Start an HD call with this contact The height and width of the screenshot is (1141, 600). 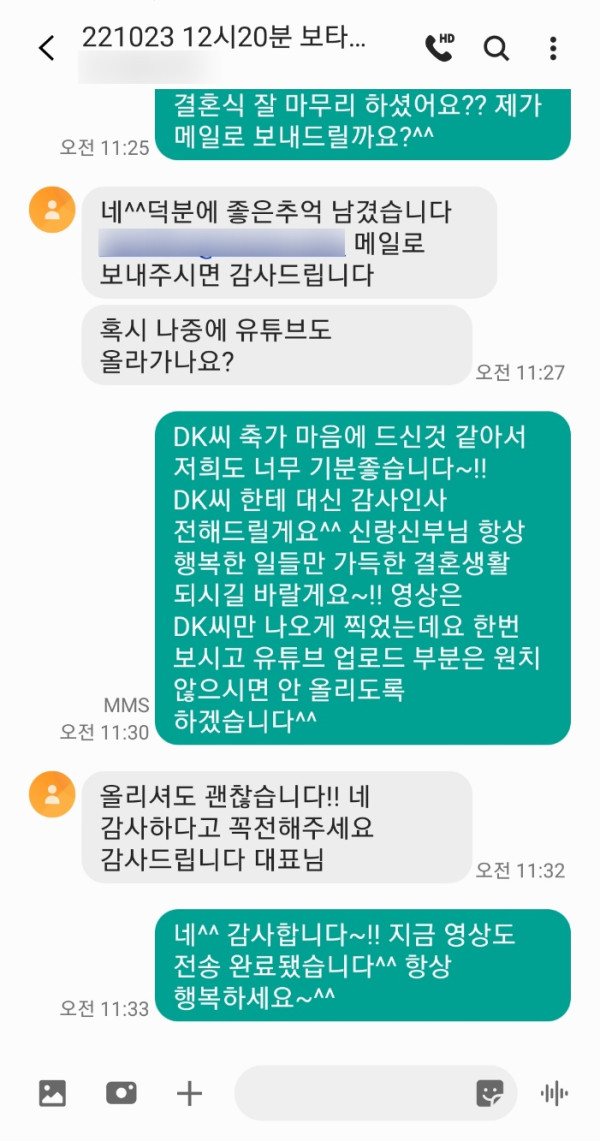439,47
